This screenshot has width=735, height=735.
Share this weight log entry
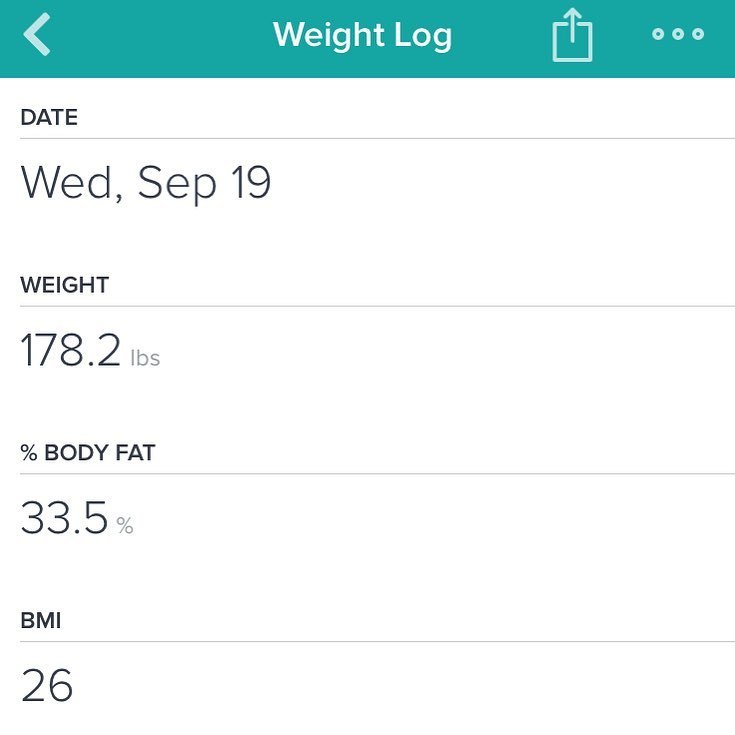point(572,37)
